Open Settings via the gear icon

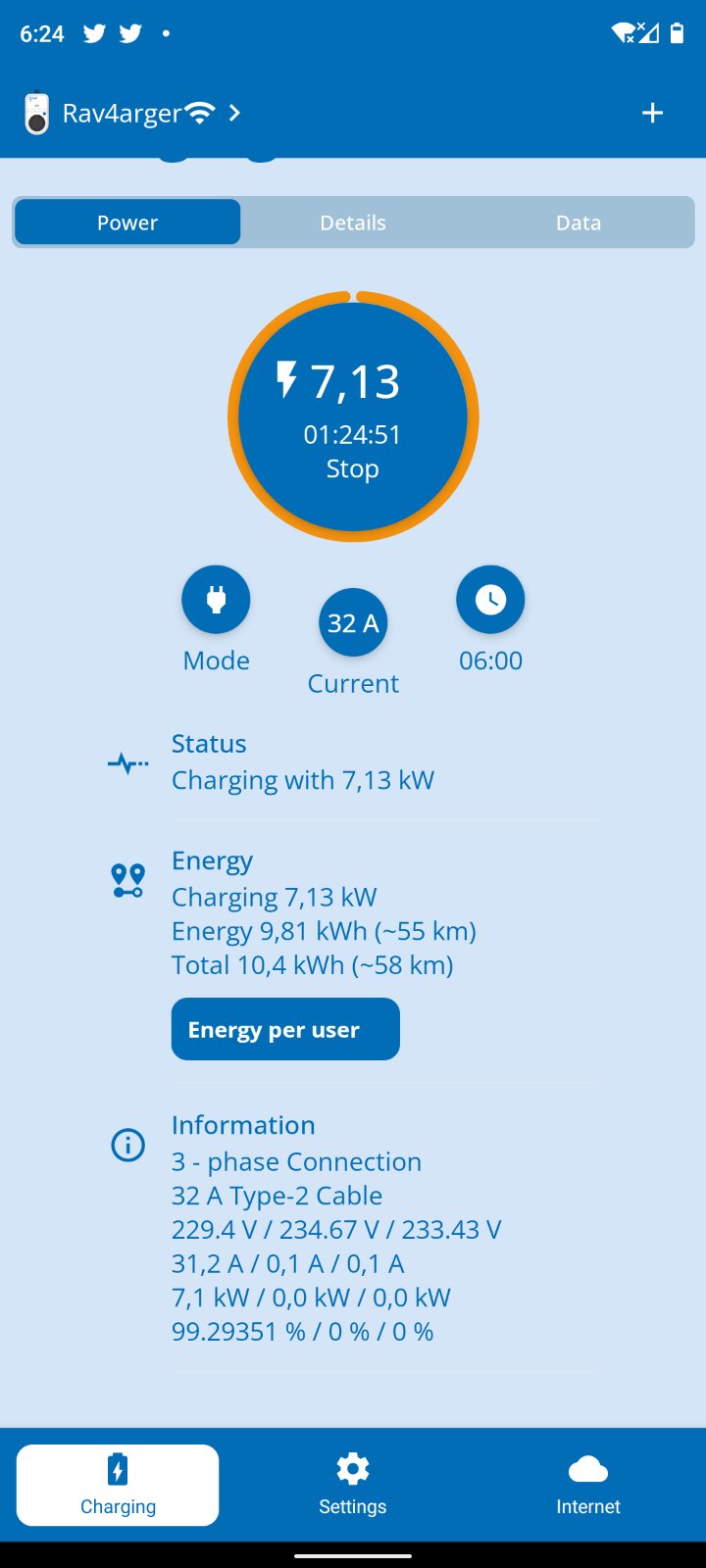pyautogui.click(x=353, y=1465)
